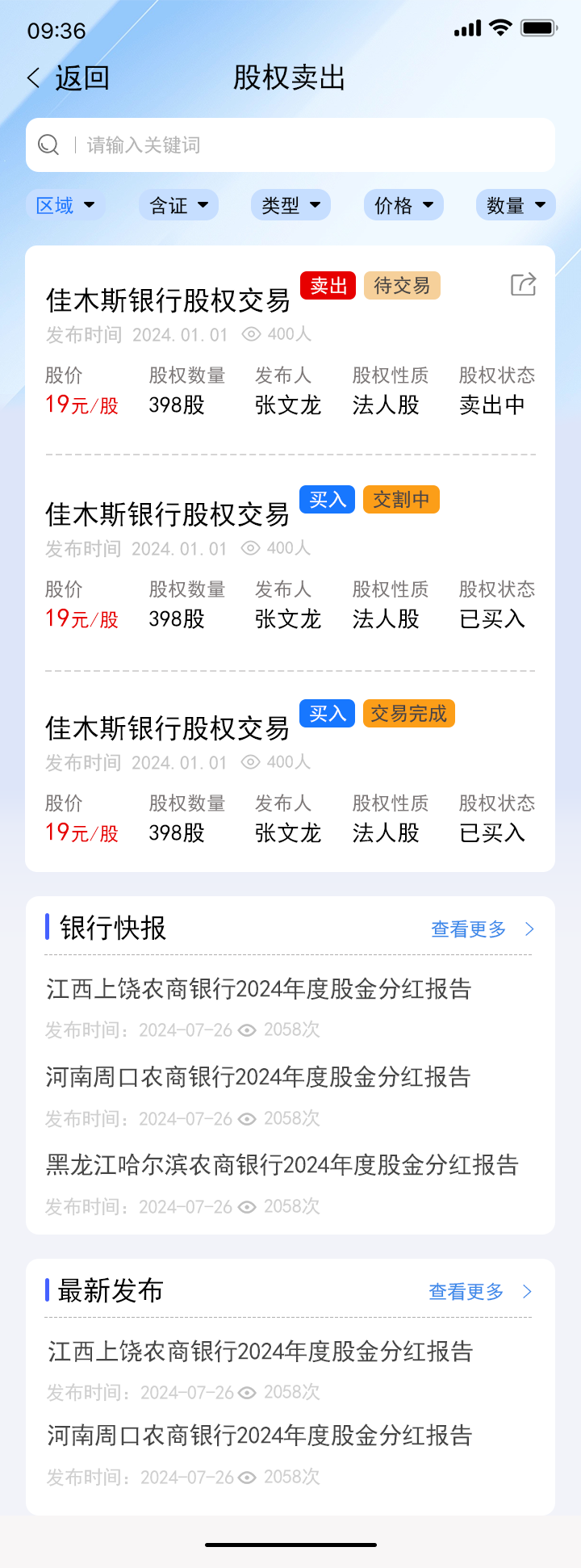Open the listing marked 交易完成

click(x=167, y=728)
